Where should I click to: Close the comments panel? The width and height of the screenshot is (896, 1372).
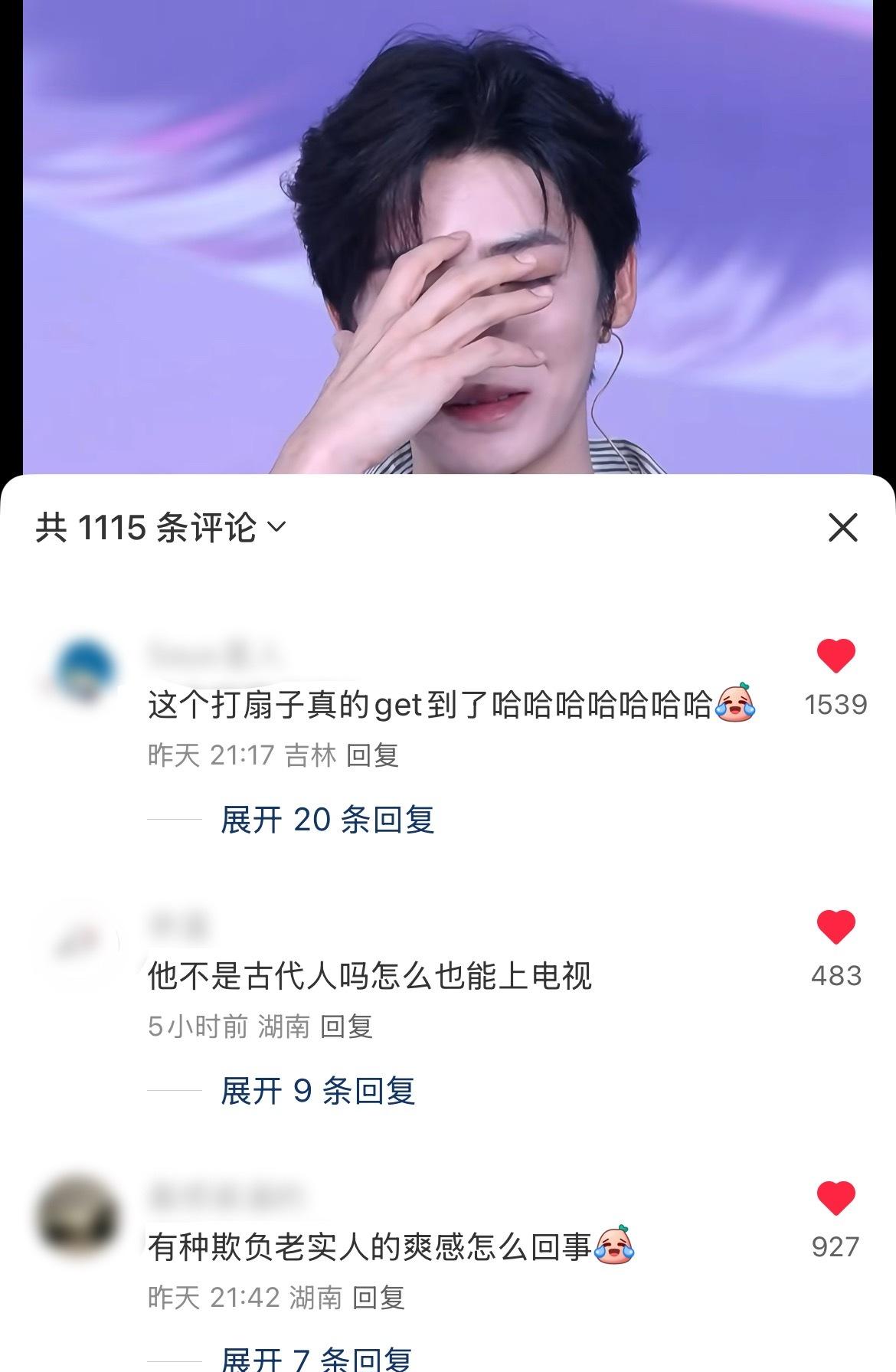coord(842,528)
